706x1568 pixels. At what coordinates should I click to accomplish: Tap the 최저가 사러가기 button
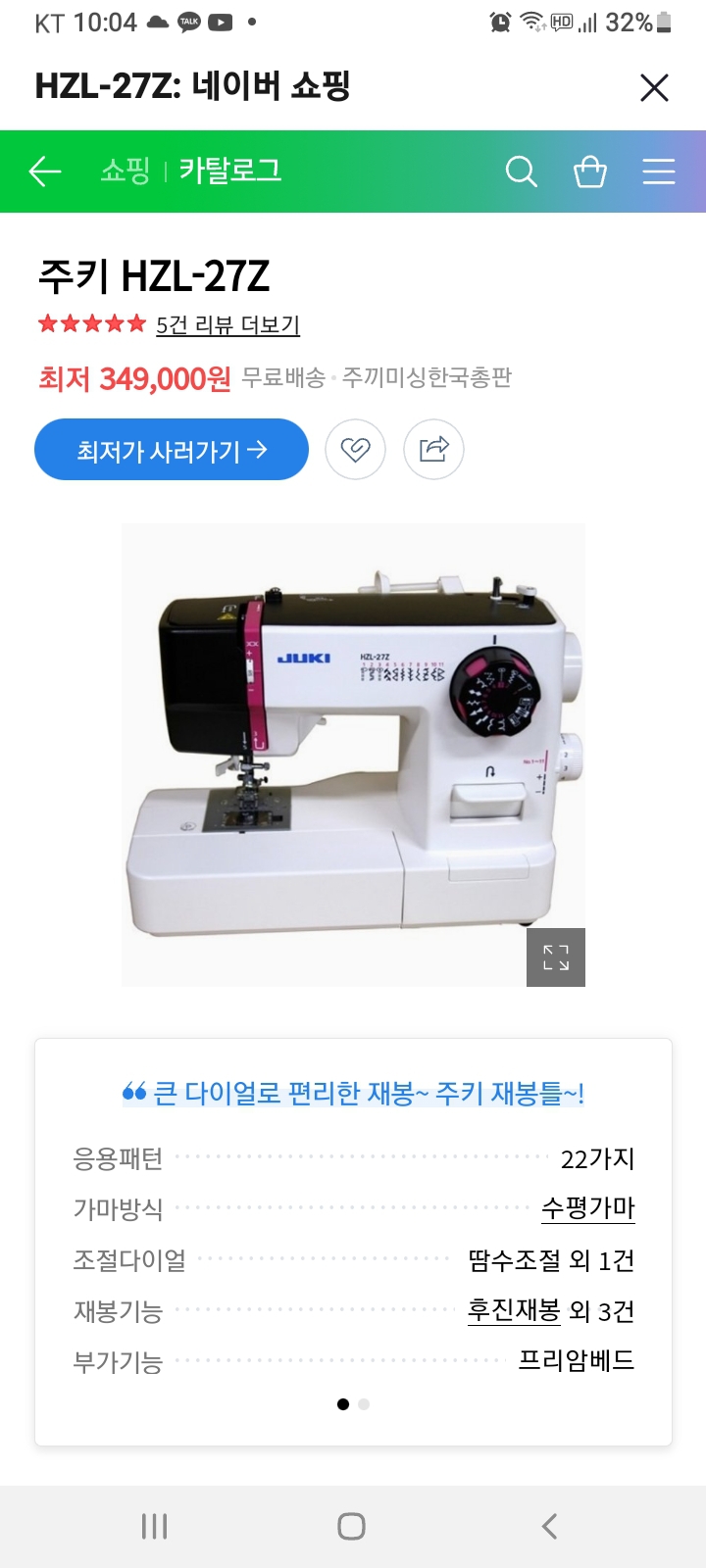pos(171,449)
